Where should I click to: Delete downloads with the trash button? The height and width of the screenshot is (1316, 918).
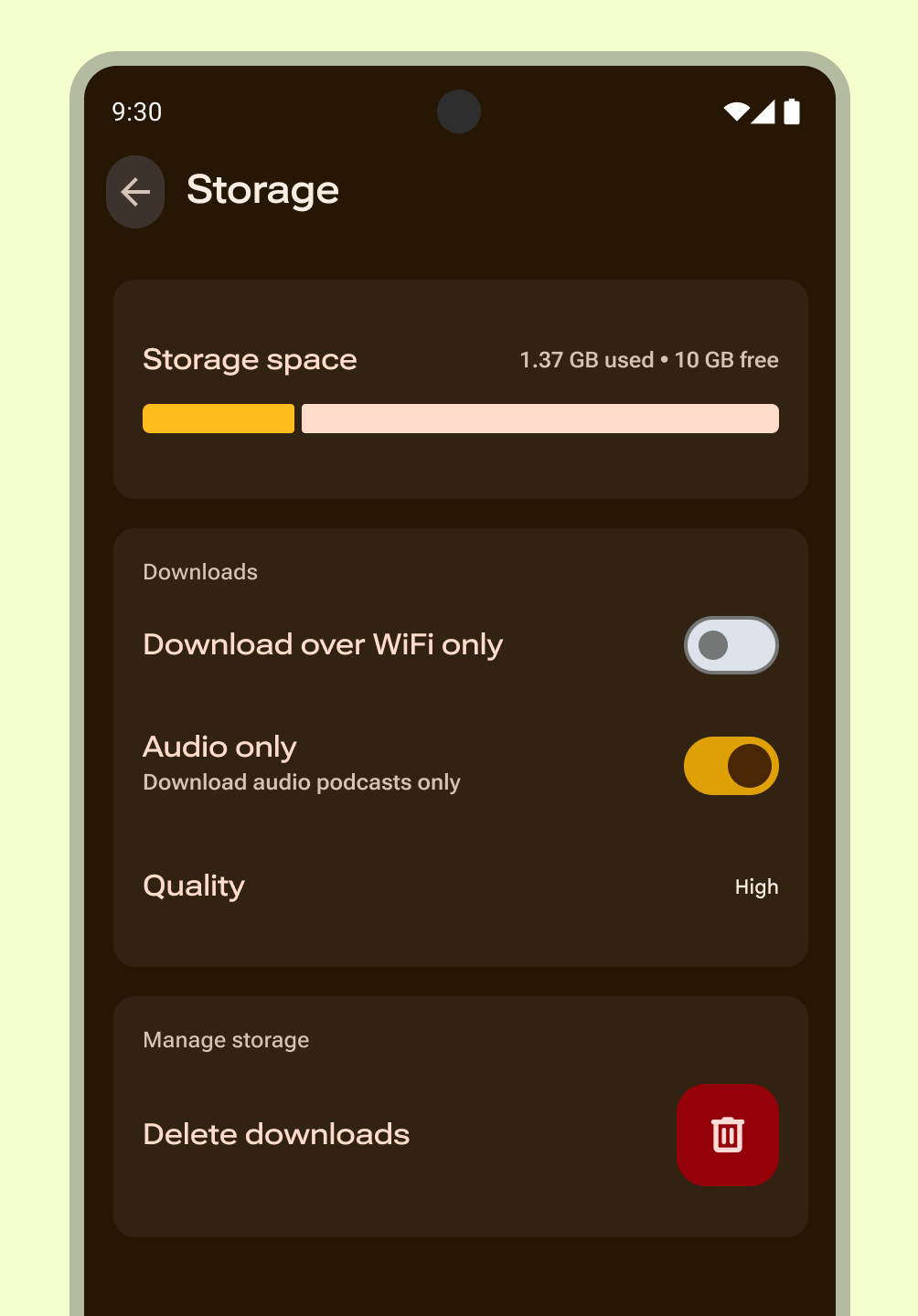(x=727, y=1134)
